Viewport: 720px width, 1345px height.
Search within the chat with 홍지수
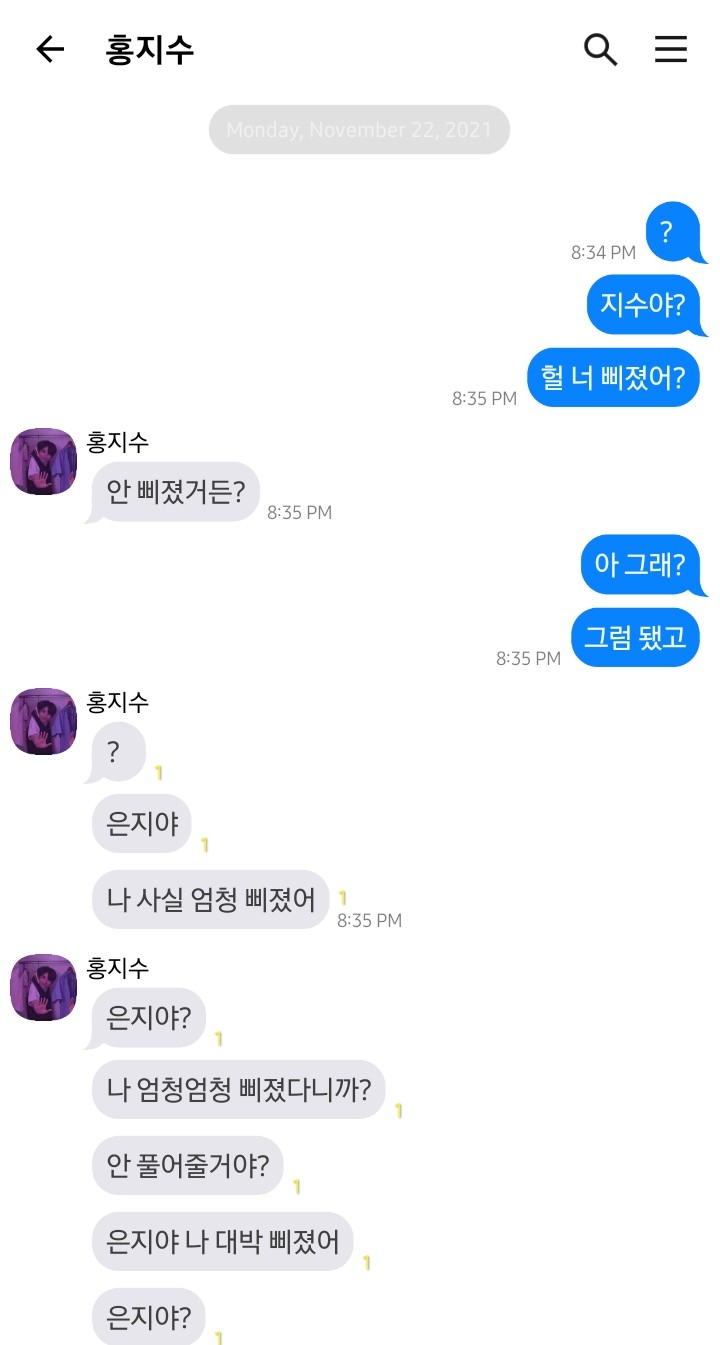[x=600, y=49]
